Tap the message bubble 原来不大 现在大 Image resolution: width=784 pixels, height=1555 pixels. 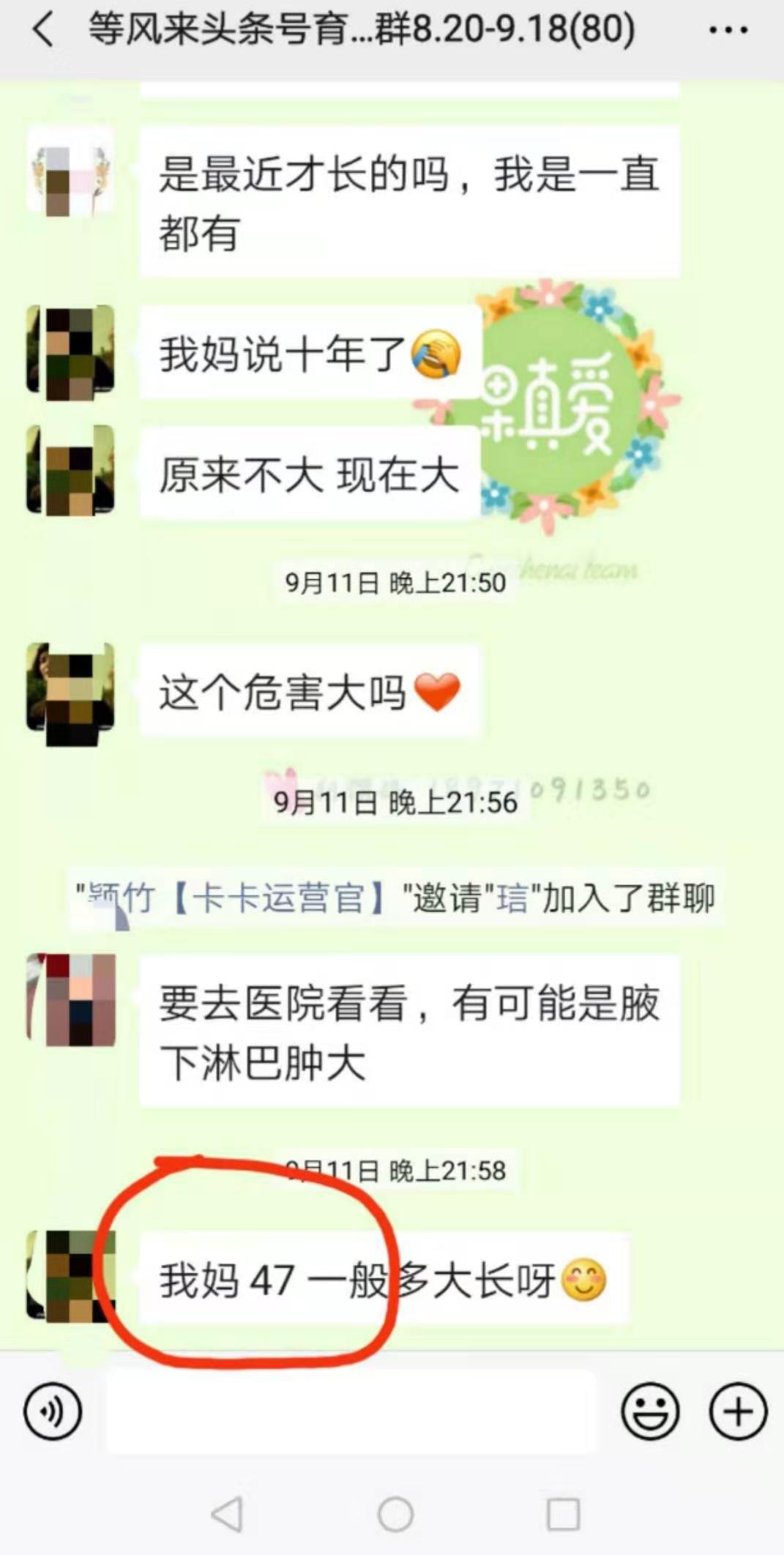tap(307, 476)
